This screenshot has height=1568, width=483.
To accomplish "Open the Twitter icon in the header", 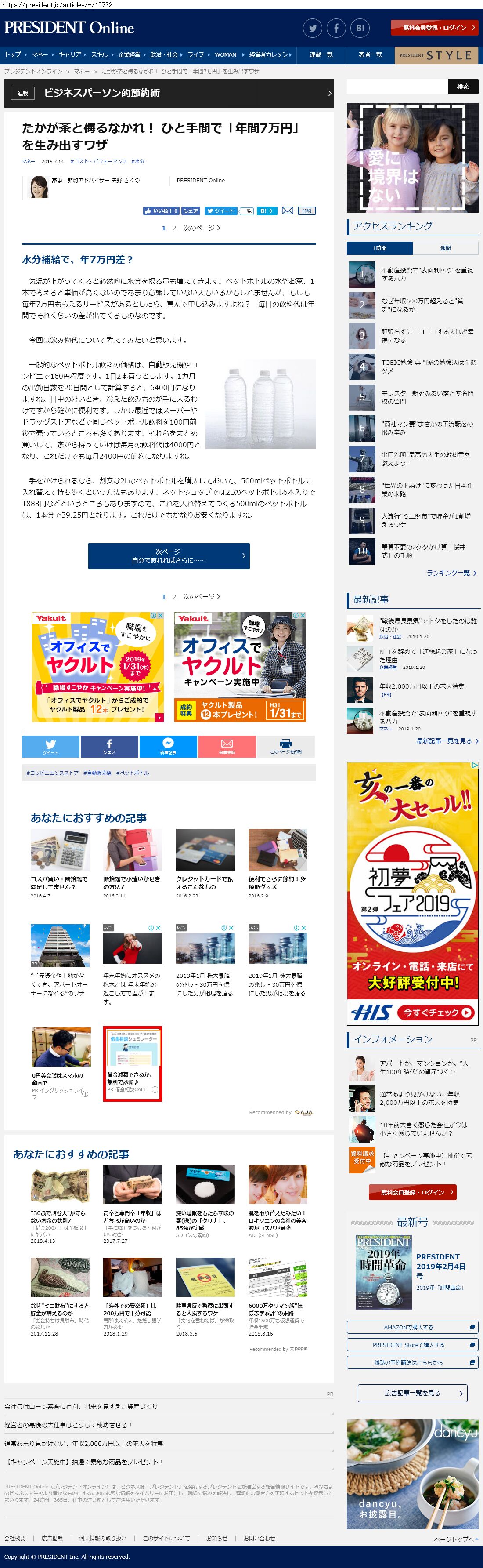I will (x=312, y=28).
